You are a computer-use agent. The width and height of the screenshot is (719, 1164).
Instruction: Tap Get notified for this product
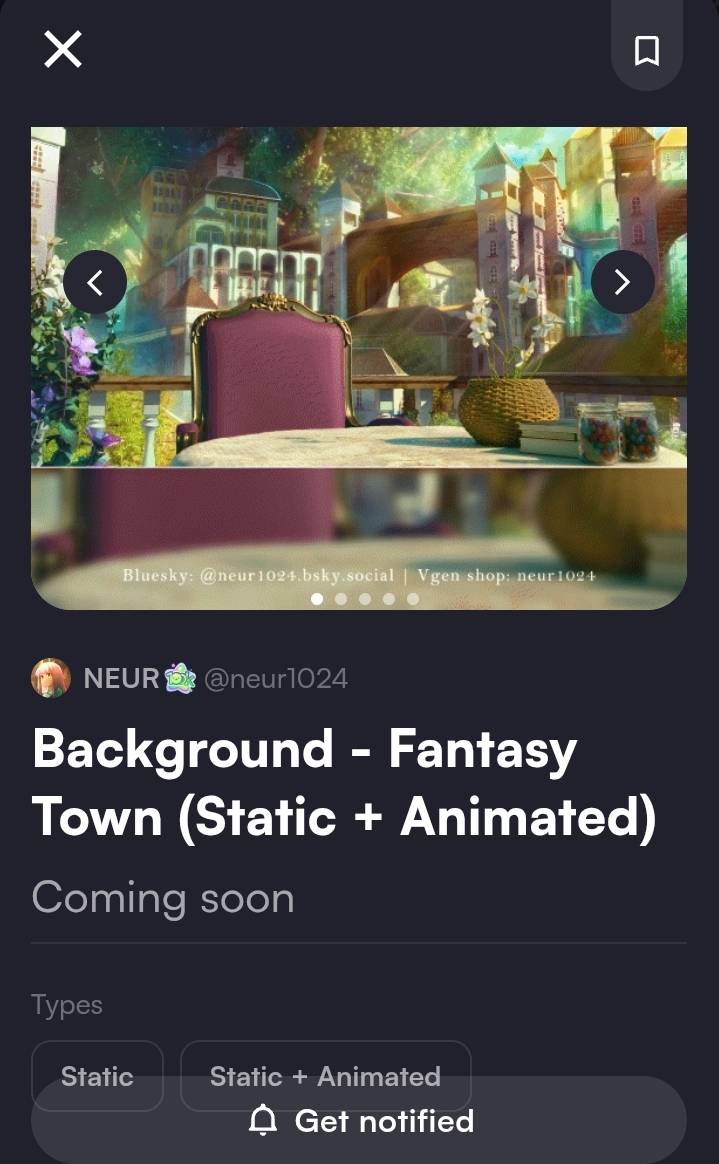coord(359,1122)
